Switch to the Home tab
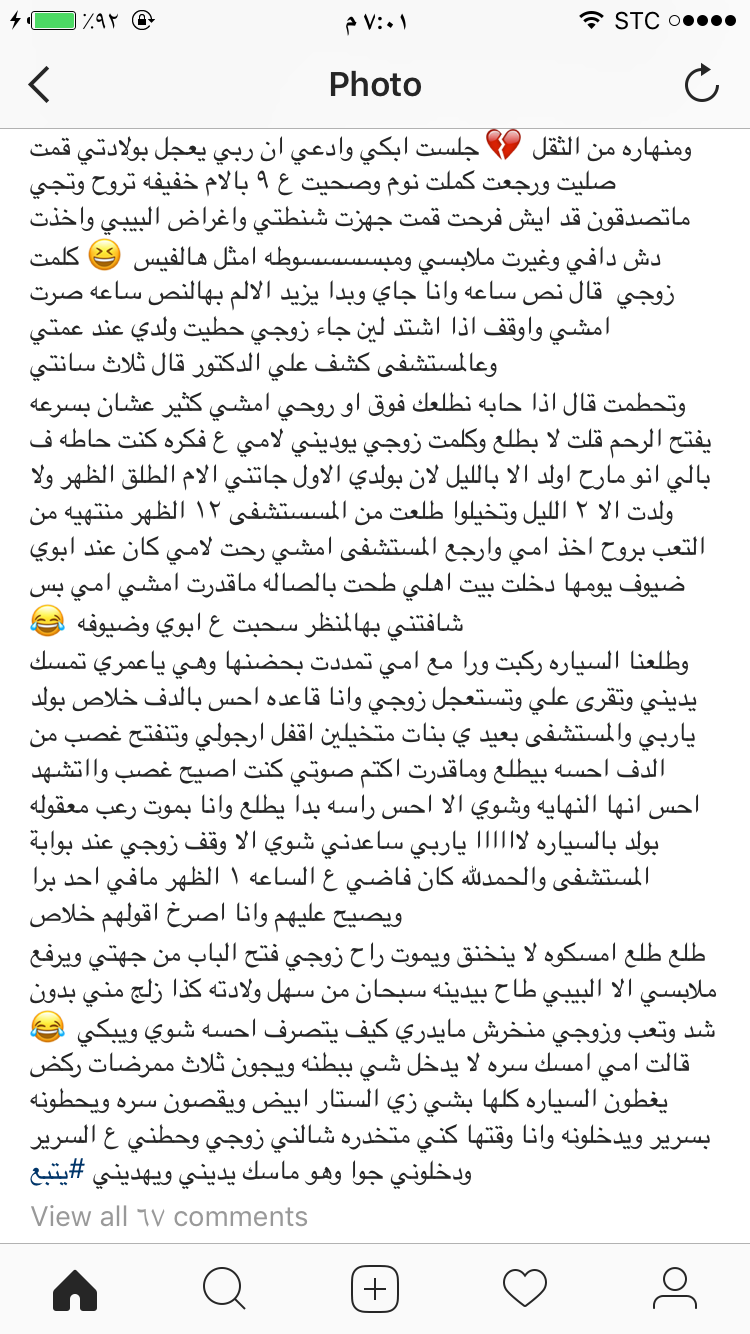Screen dimensions: 750x1334 pos(75,1289)
